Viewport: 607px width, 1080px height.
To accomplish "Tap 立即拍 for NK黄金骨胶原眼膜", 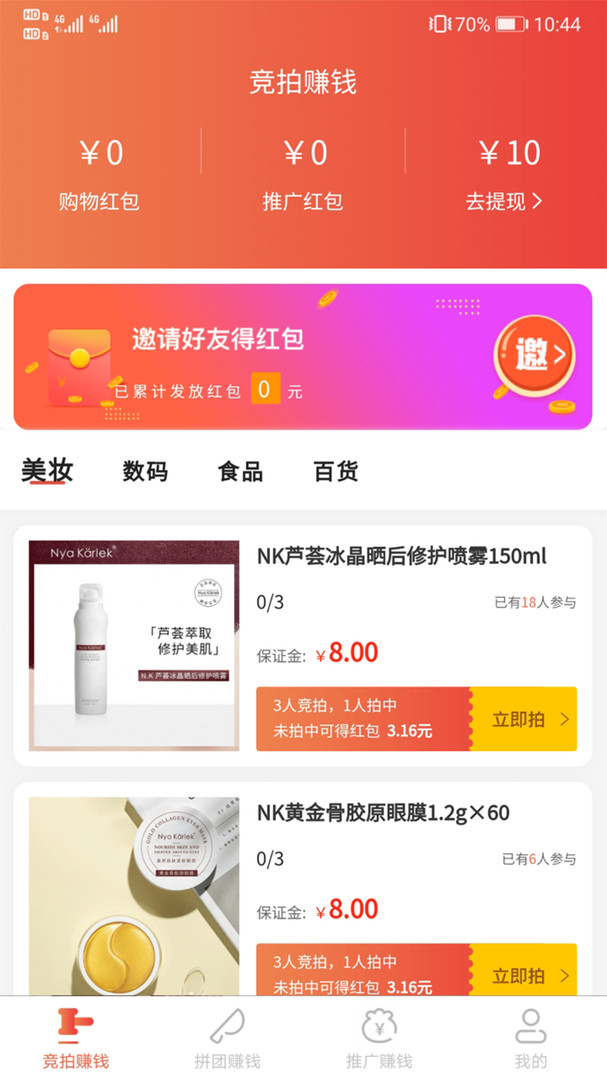I will pyautogui.click(x=524, y=974).
